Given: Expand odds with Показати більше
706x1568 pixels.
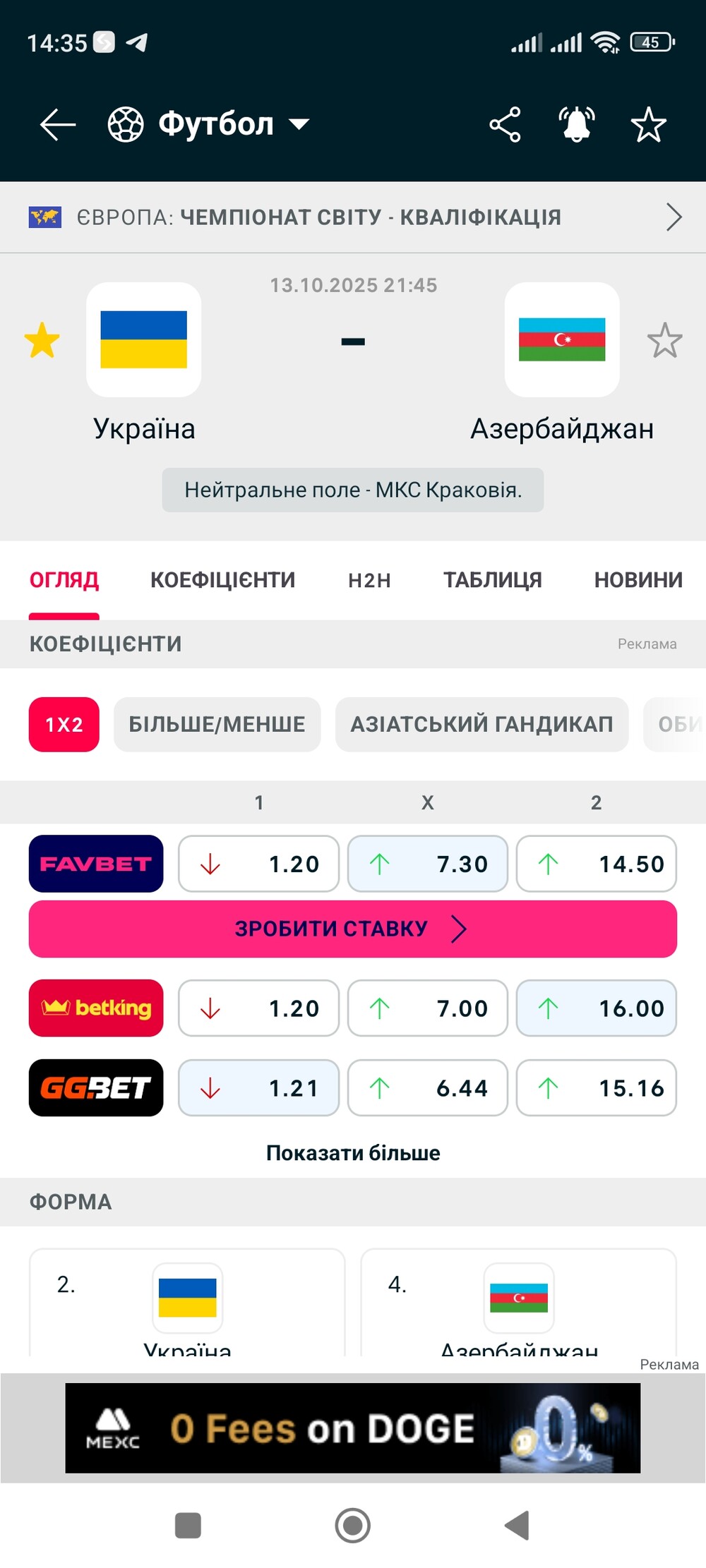Looking at the screenshot, I should pyautogui.click(x=353, y=1153).
